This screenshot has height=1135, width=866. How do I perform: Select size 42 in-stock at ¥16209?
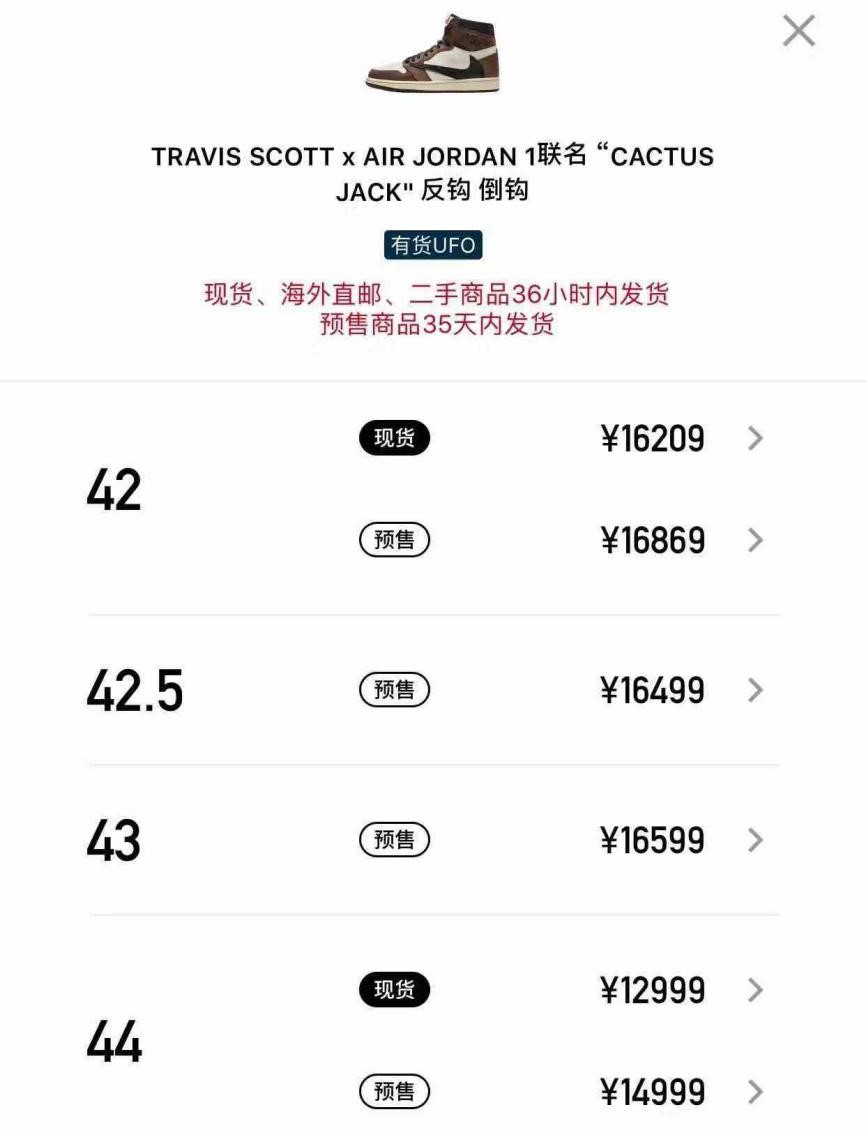652,439
